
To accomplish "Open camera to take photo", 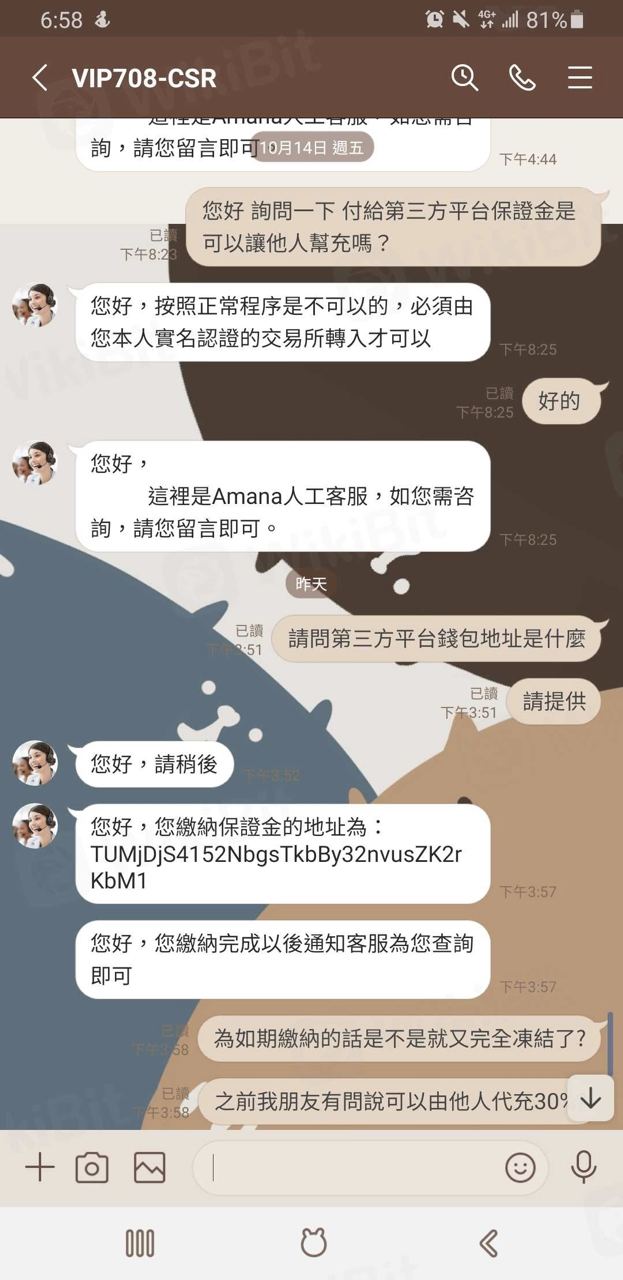I will [92, 1167].
